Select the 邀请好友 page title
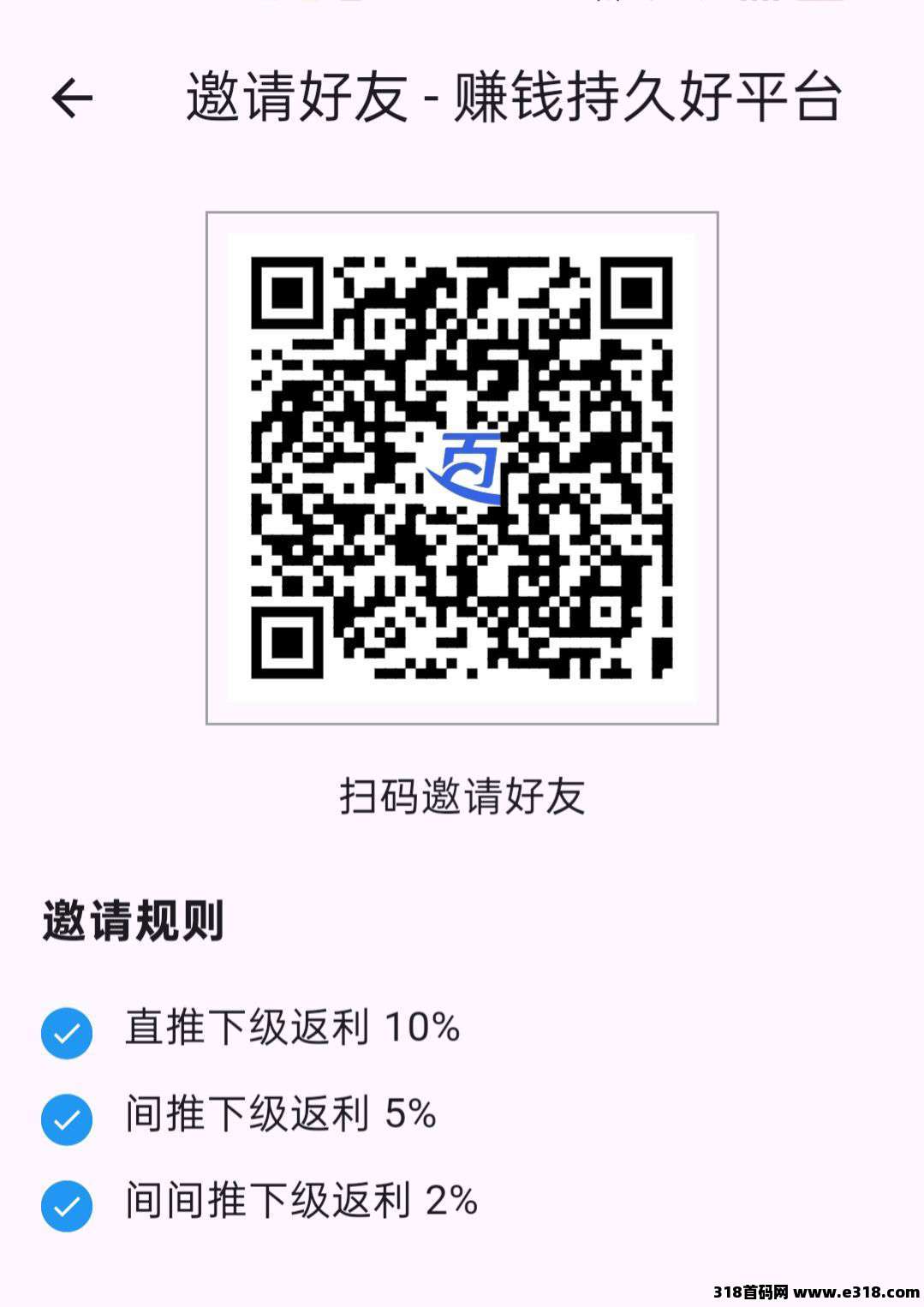This screenshot has width=924, height=1307. pyautogui.click(x=291, y=98)
